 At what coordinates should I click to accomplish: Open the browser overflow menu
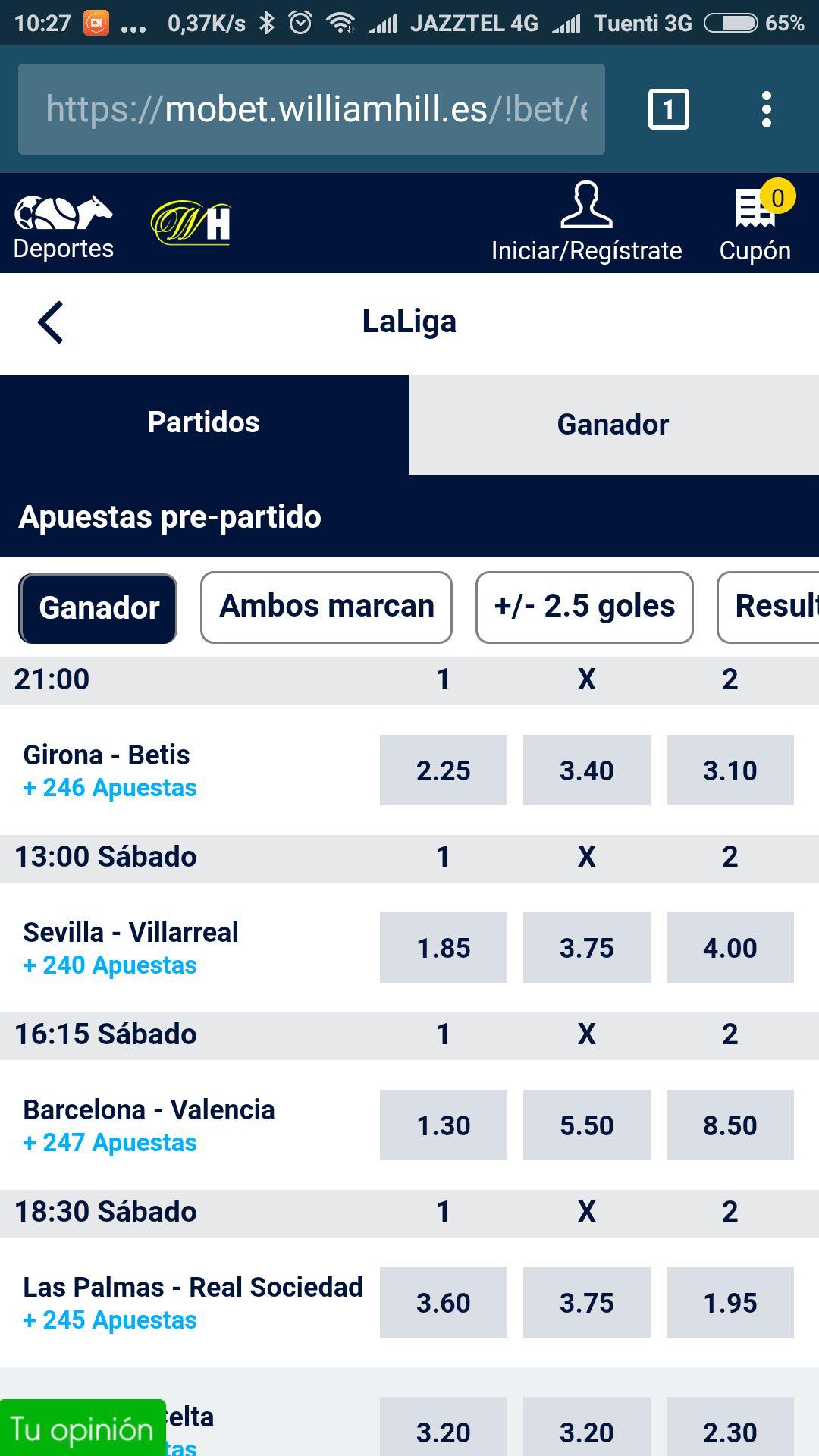click(x=767, y=110)
